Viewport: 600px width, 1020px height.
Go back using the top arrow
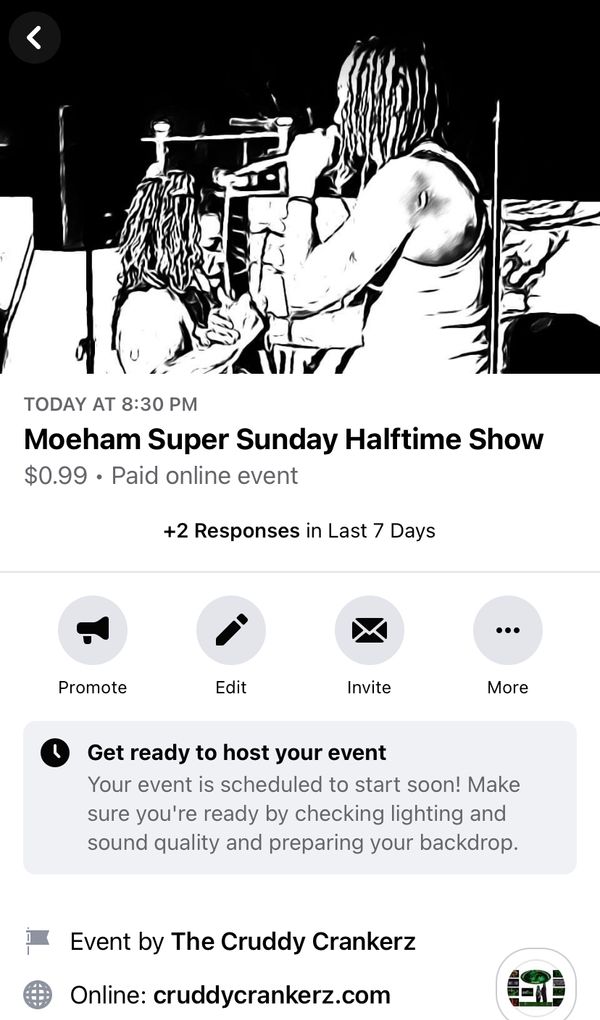click(35, 38)
